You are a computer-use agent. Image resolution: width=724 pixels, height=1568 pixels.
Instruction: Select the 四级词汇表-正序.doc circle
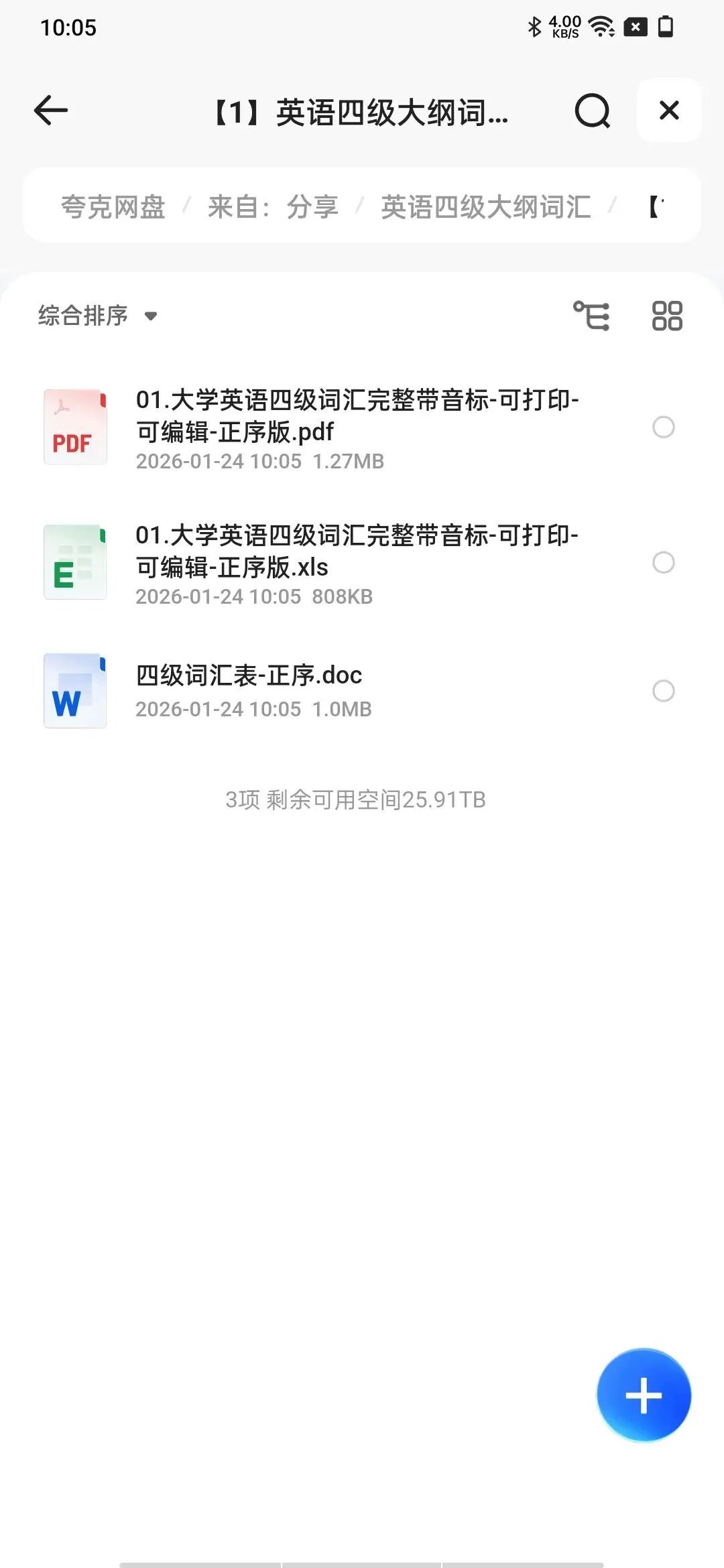[664, 691]
